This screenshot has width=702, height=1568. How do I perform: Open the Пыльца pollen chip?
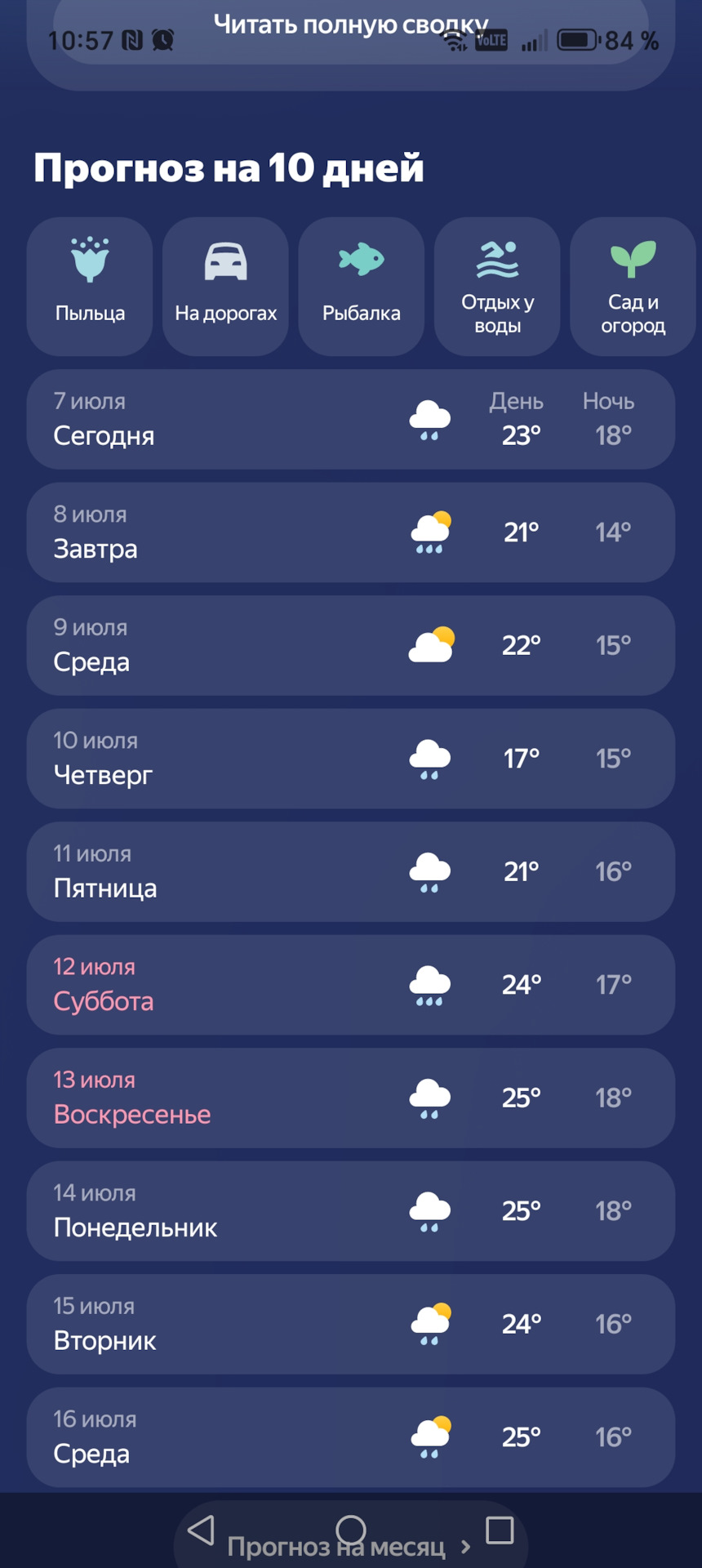coord(90,286)
